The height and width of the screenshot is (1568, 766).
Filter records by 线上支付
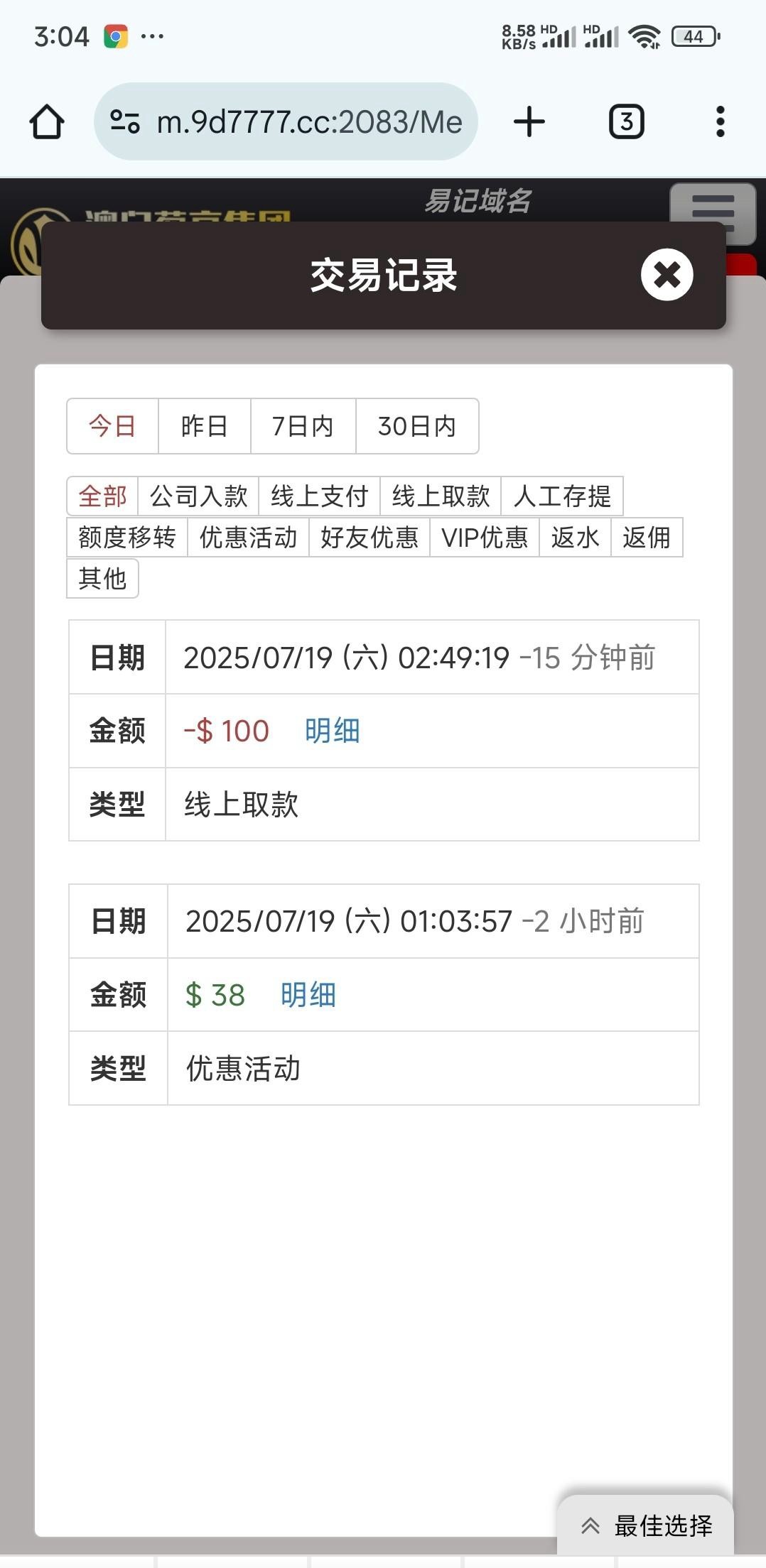click(319, 496)
